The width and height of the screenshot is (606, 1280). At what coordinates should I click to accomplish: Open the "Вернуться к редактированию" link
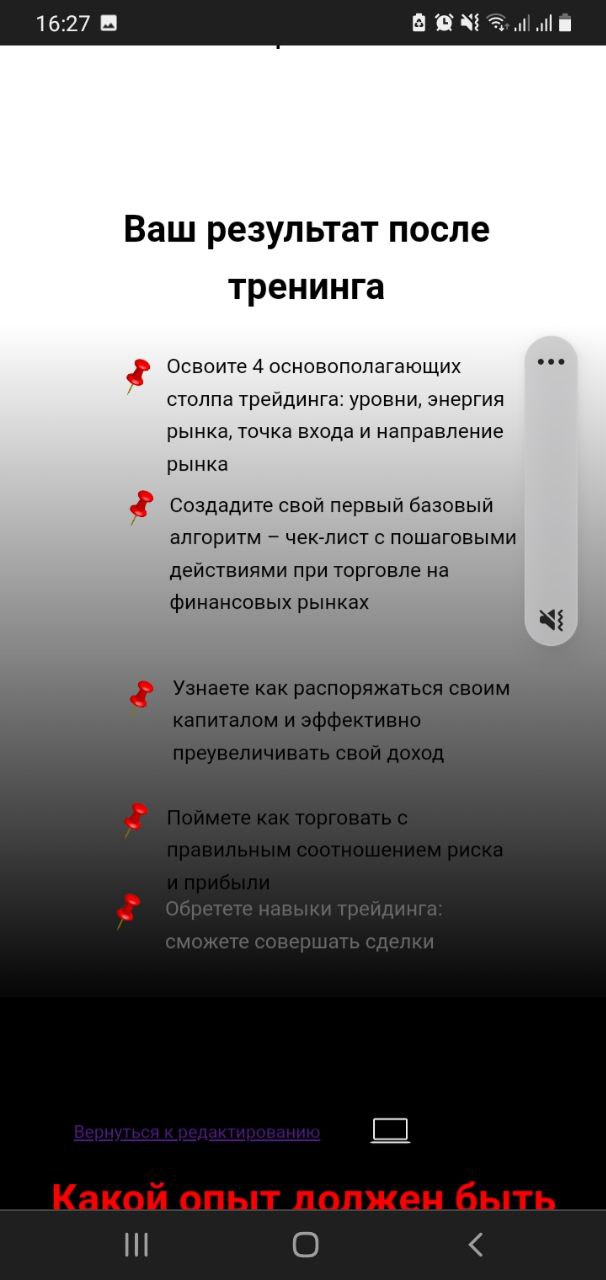click(x=197, y=1132)
